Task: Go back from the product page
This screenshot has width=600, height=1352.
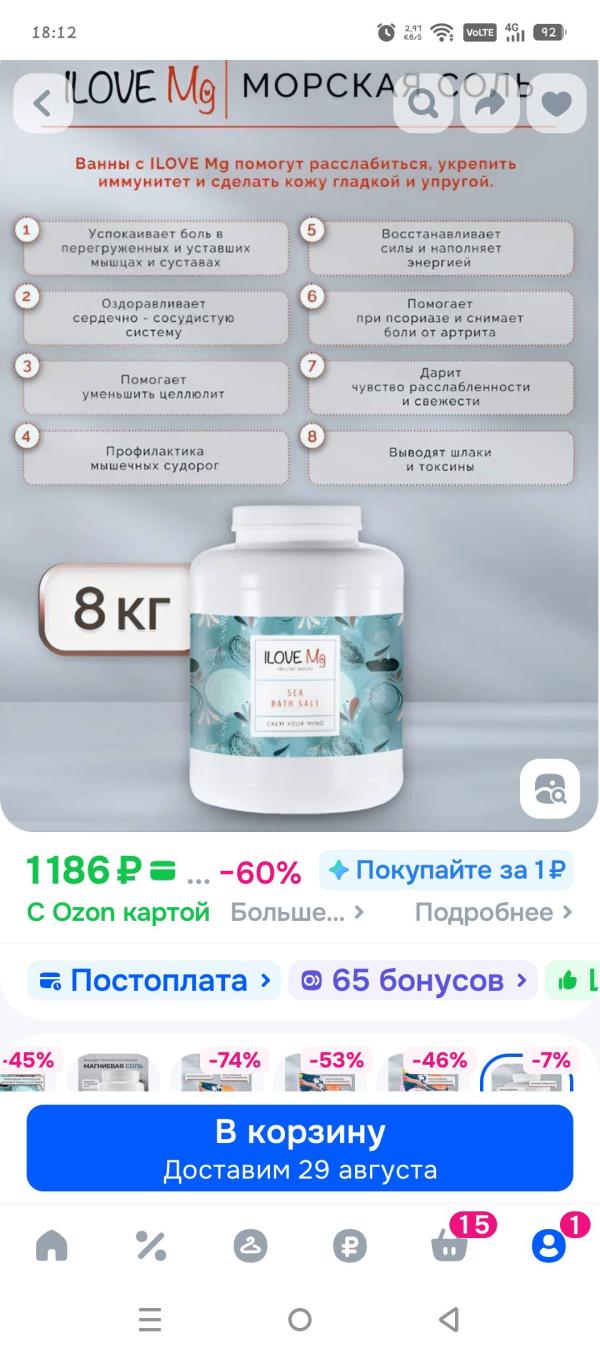Action: click(43, 104)
